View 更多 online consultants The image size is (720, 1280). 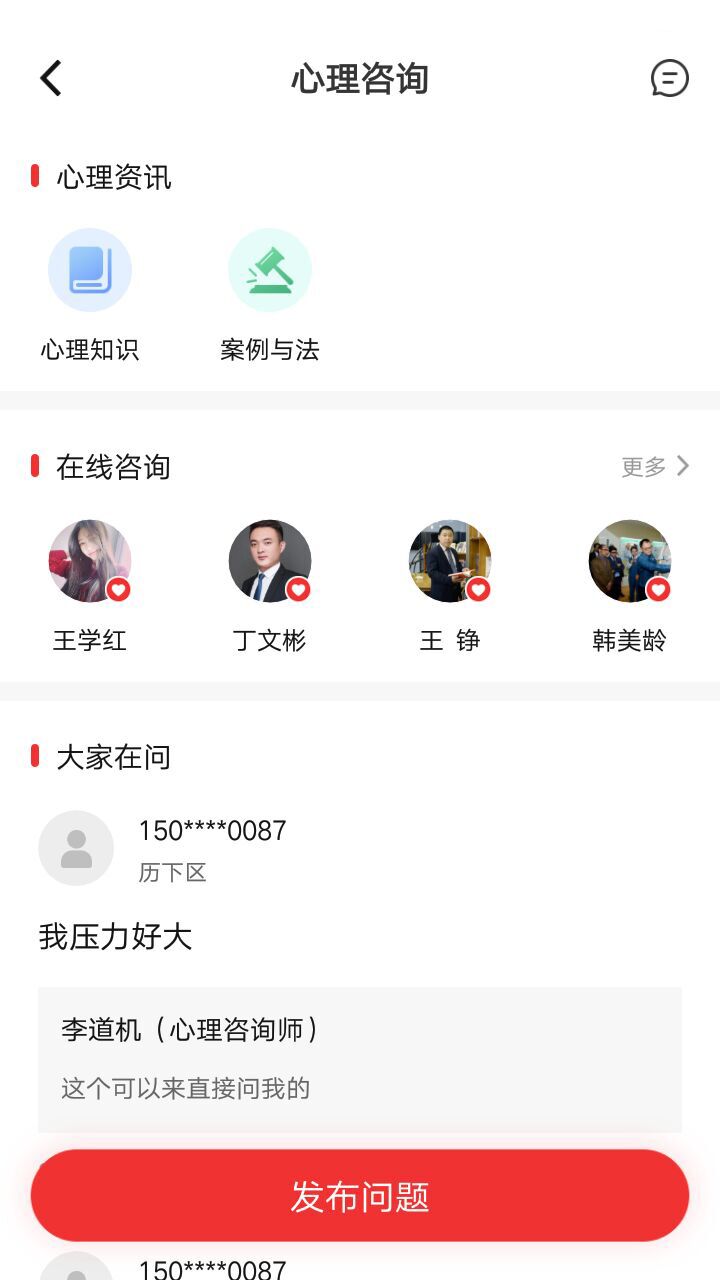click(x=655, y=466)
